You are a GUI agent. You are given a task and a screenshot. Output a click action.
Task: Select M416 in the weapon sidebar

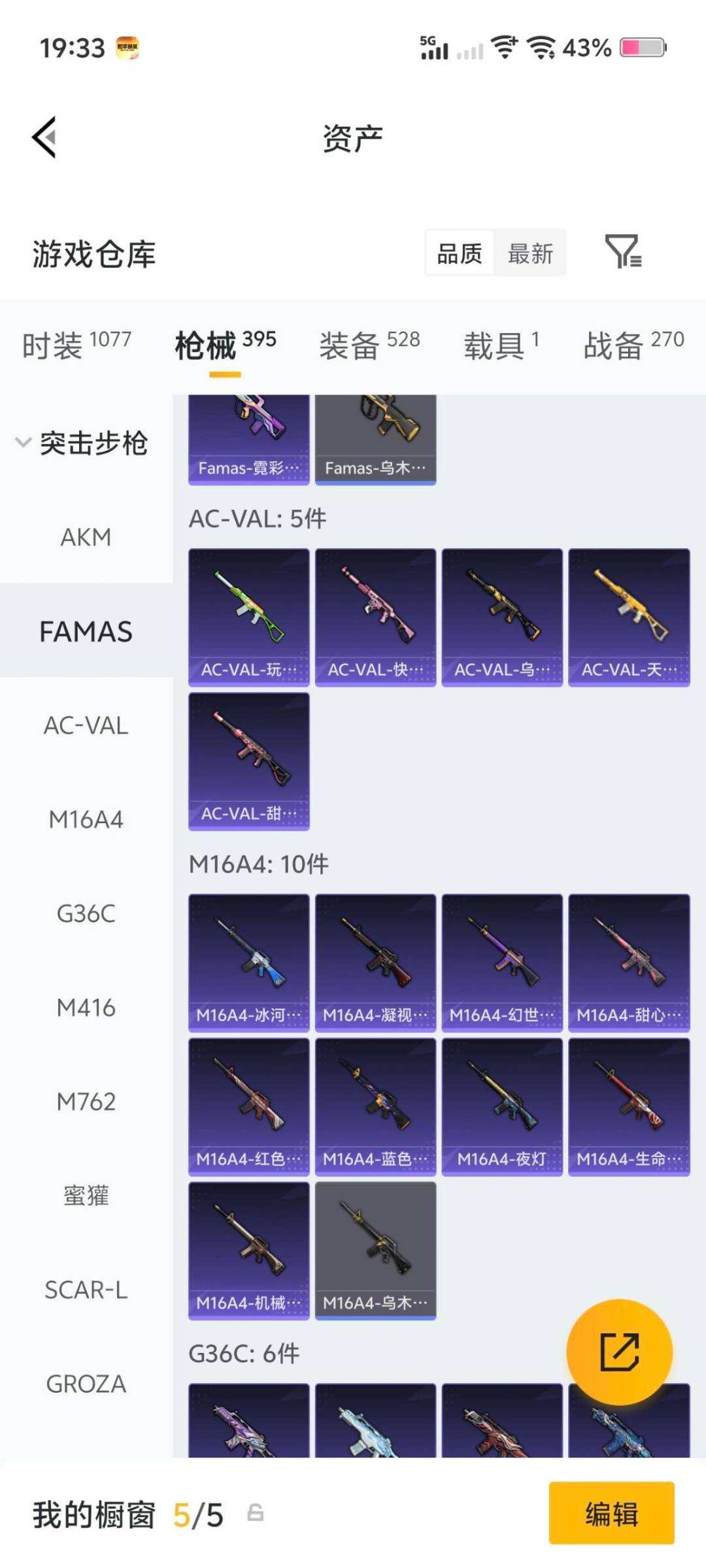pos(86,1008)
